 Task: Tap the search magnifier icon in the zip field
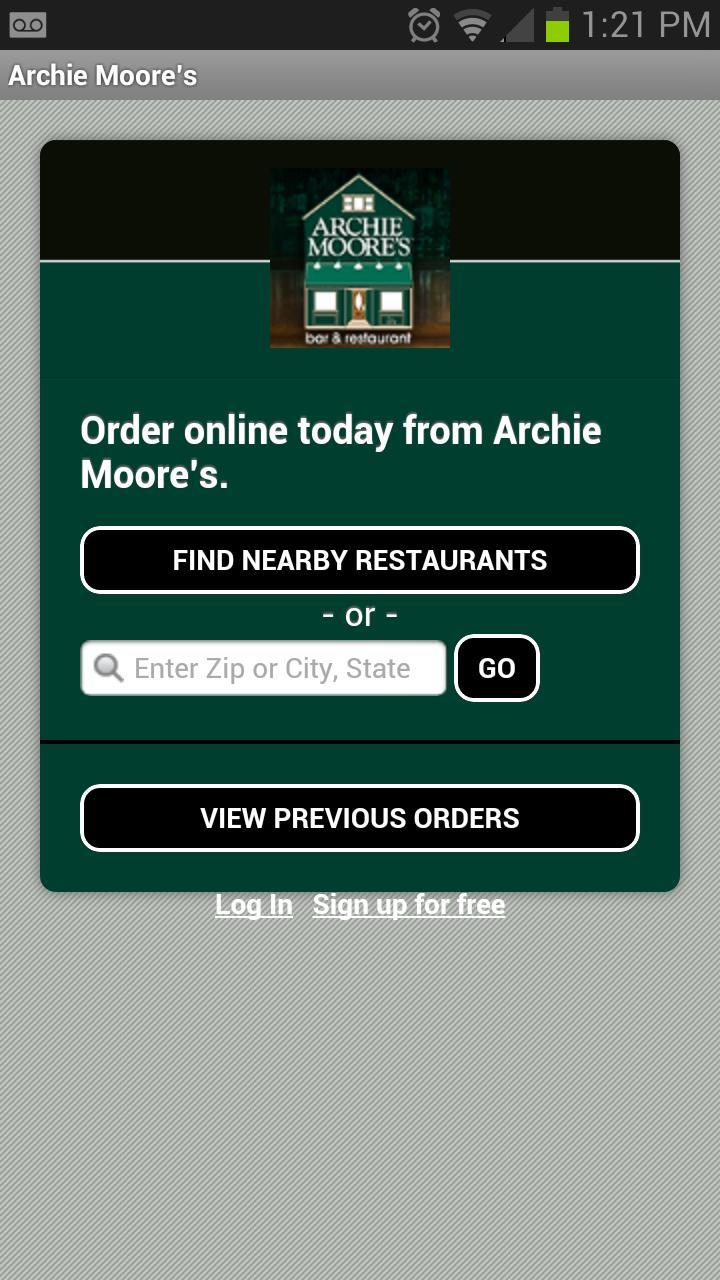pyautogui.click(x=107, y=667)
